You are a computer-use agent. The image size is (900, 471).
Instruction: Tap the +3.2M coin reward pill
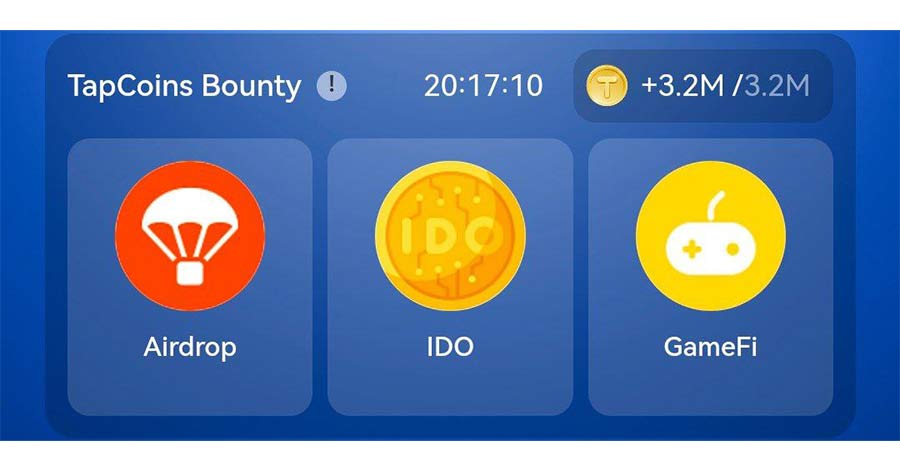pos(702,86)
